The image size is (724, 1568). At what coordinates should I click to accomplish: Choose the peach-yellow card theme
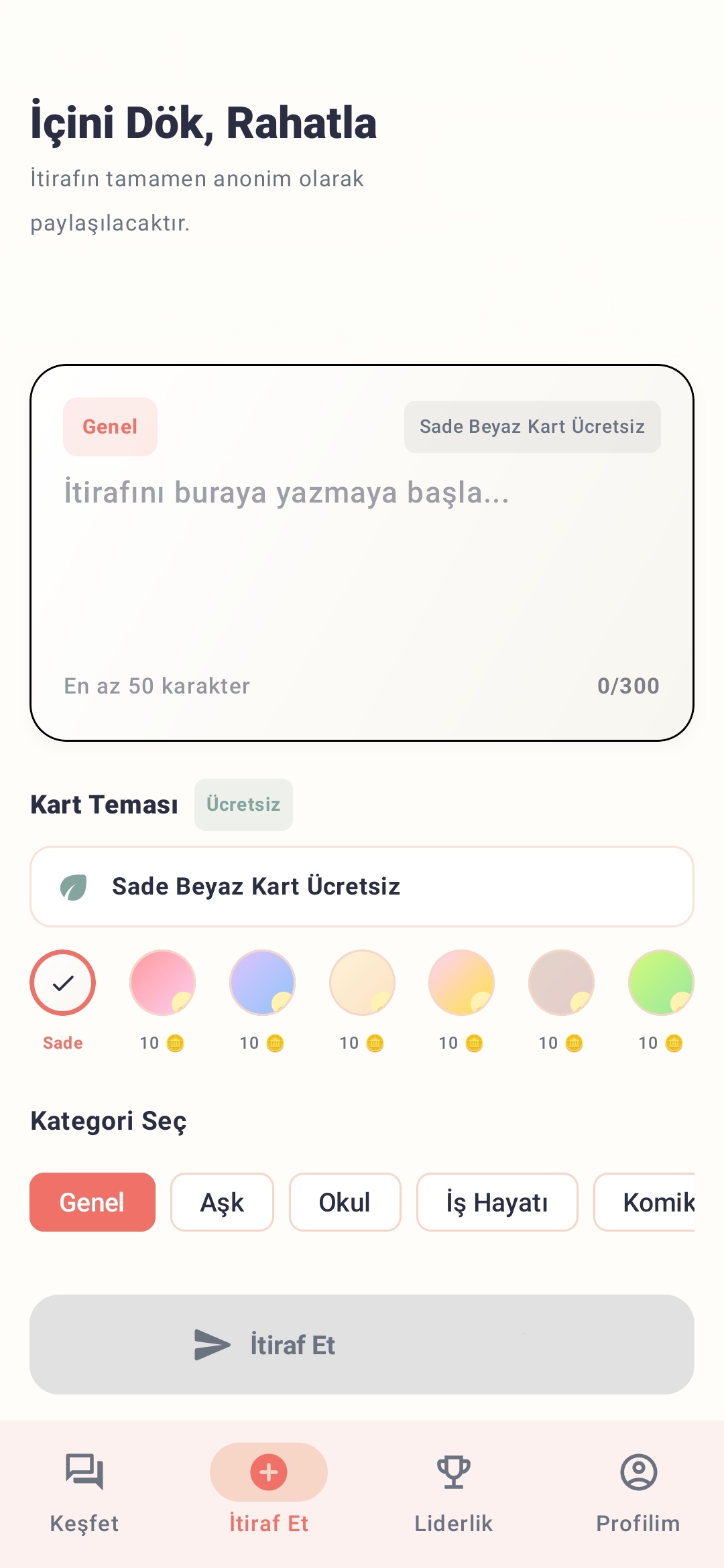pyautogui.click(x=461, y=983)
